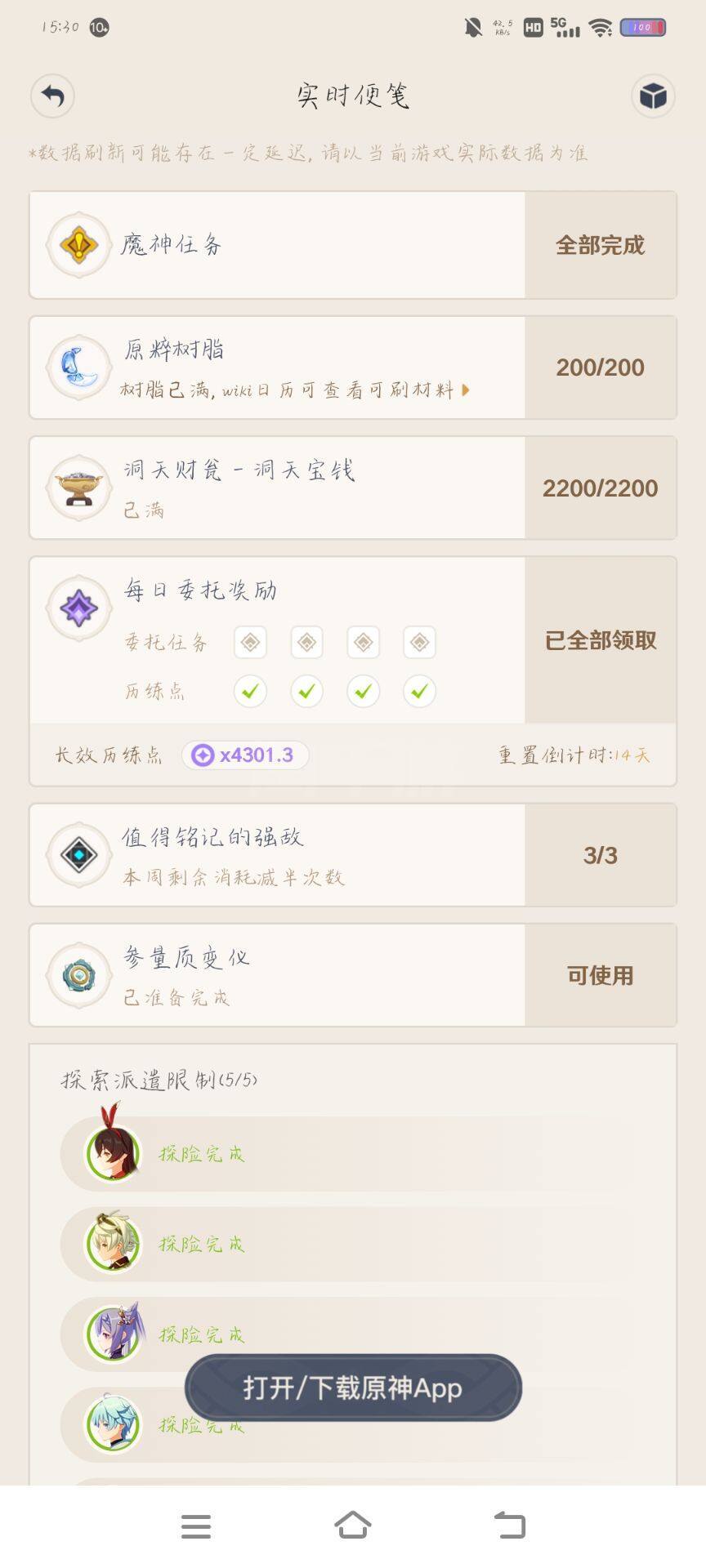This screenshot has width=706, height=1568.
Task: Open wiki calendar link under 原粹树脂
Action: pos(295,390)
